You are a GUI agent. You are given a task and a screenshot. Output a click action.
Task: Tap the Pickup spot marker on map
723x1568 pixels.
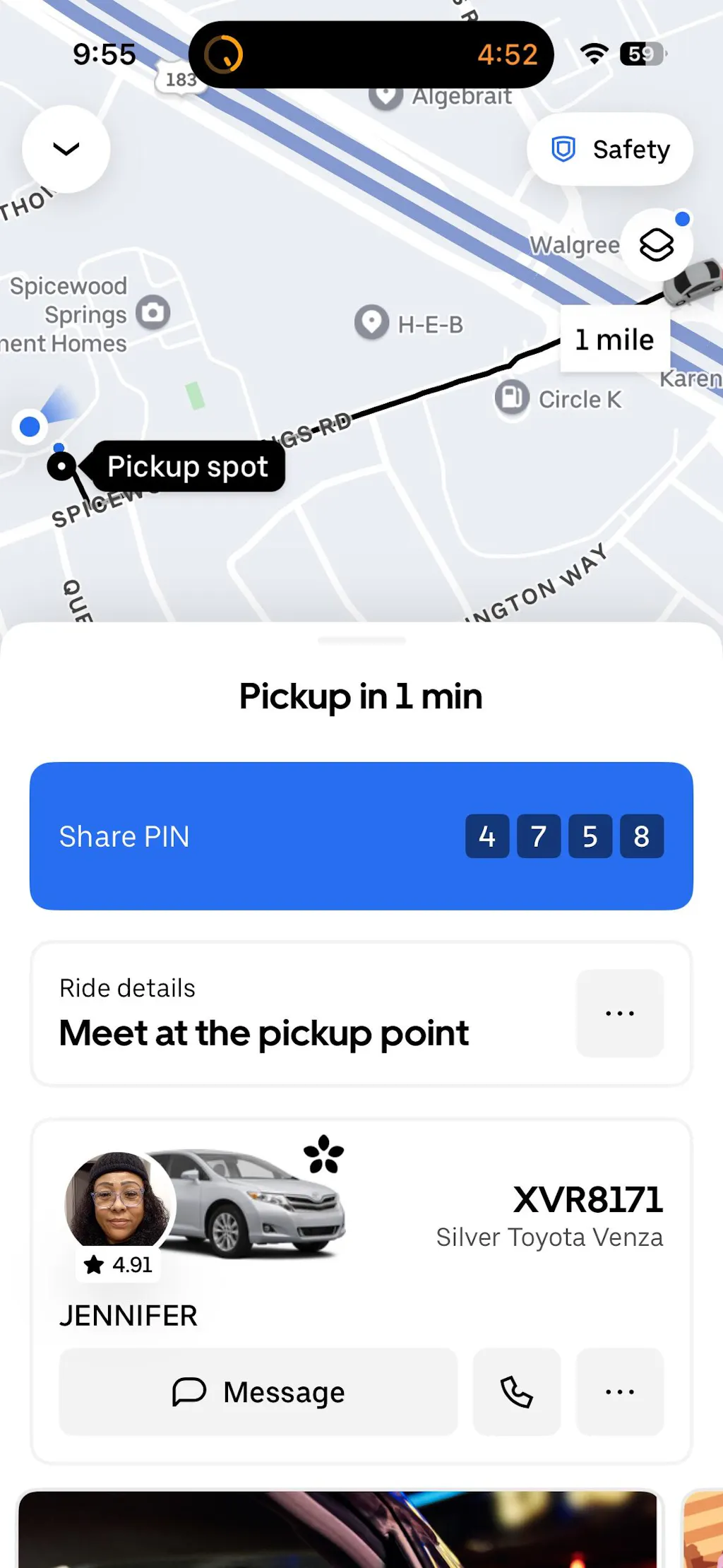pos(62,466)
